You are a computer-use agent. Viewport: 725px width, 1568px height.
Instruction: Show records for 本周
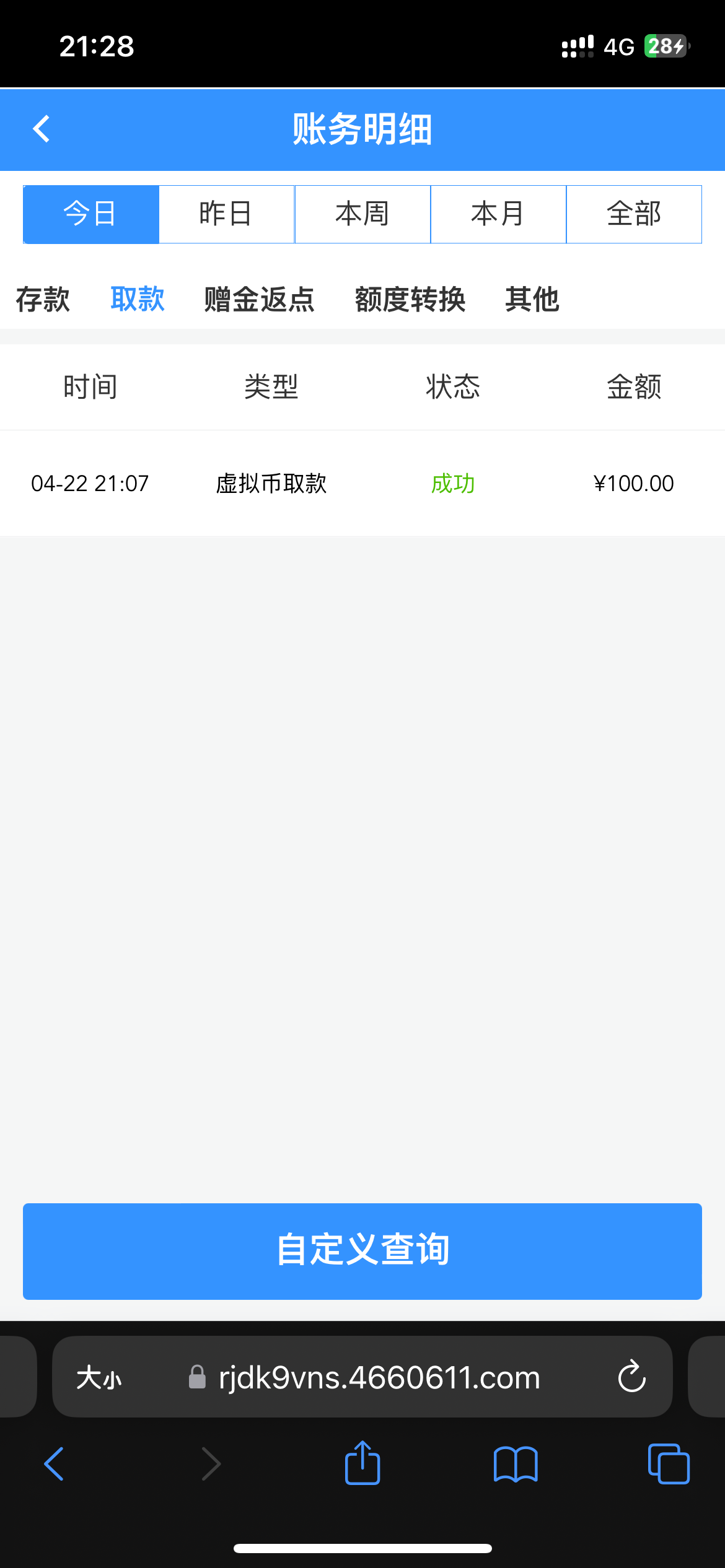point(362,214)
